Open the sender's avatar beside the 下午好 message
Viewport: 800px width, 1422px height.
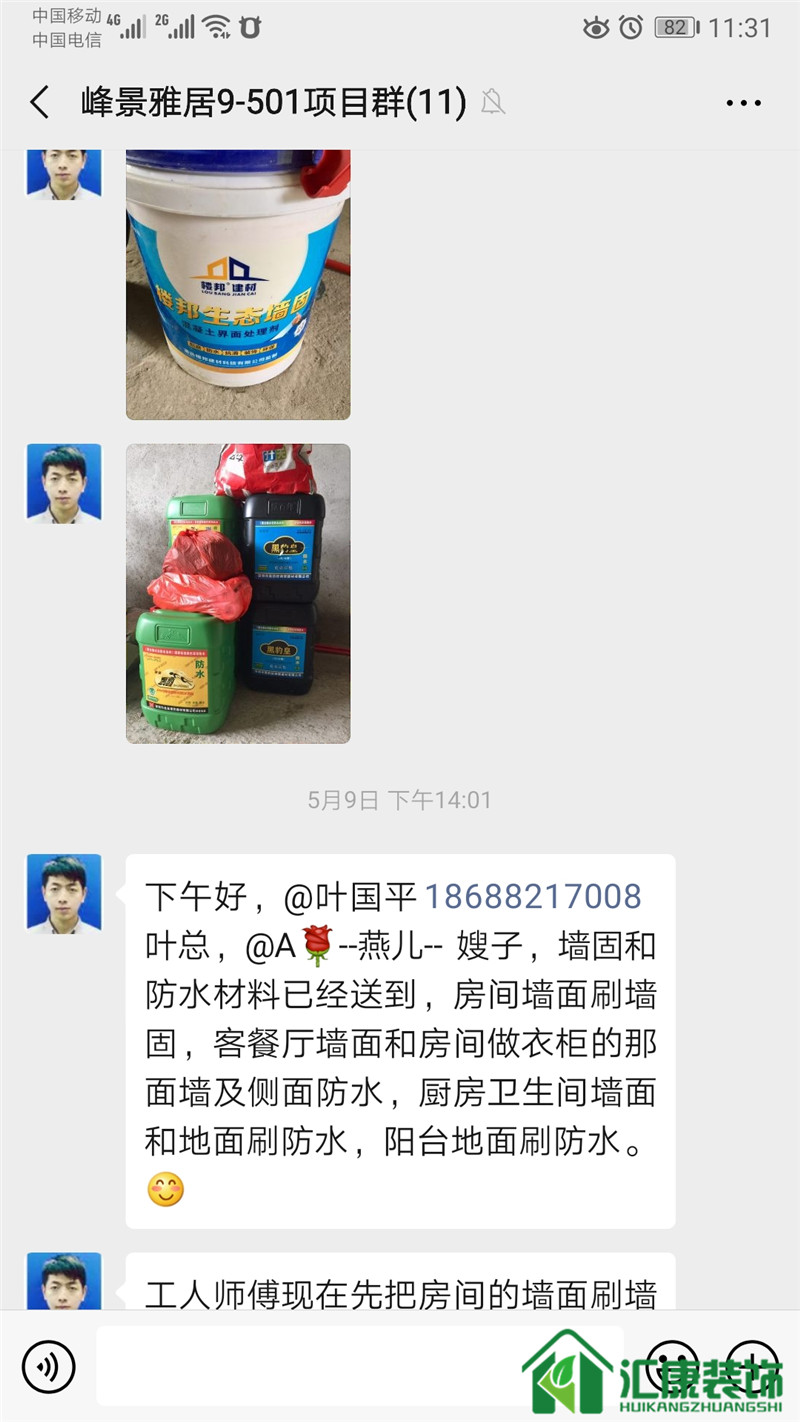tap(64, 893)
